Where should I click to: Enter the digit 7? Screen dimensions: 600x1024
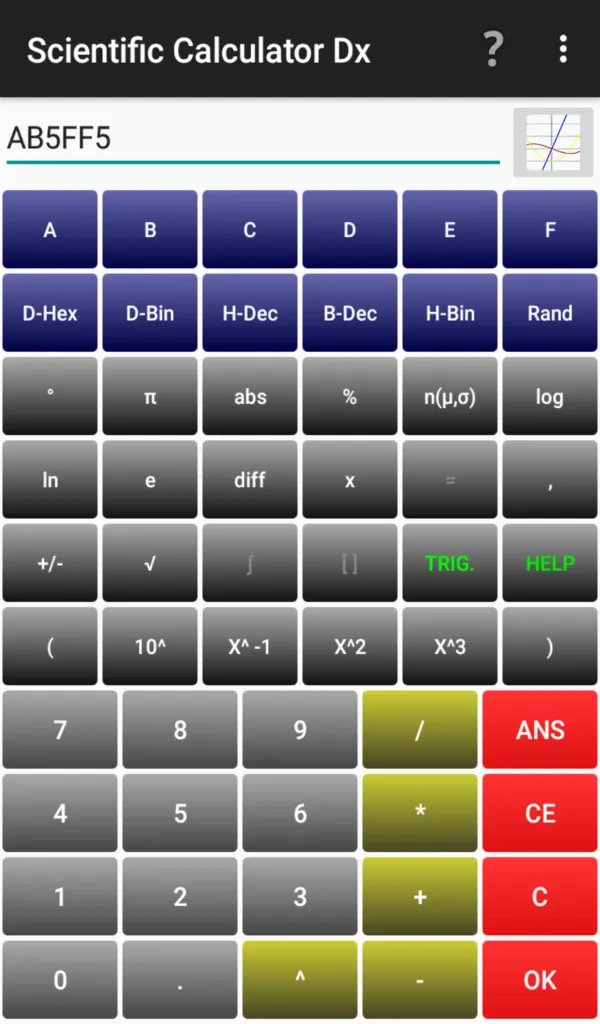point(60,729)
